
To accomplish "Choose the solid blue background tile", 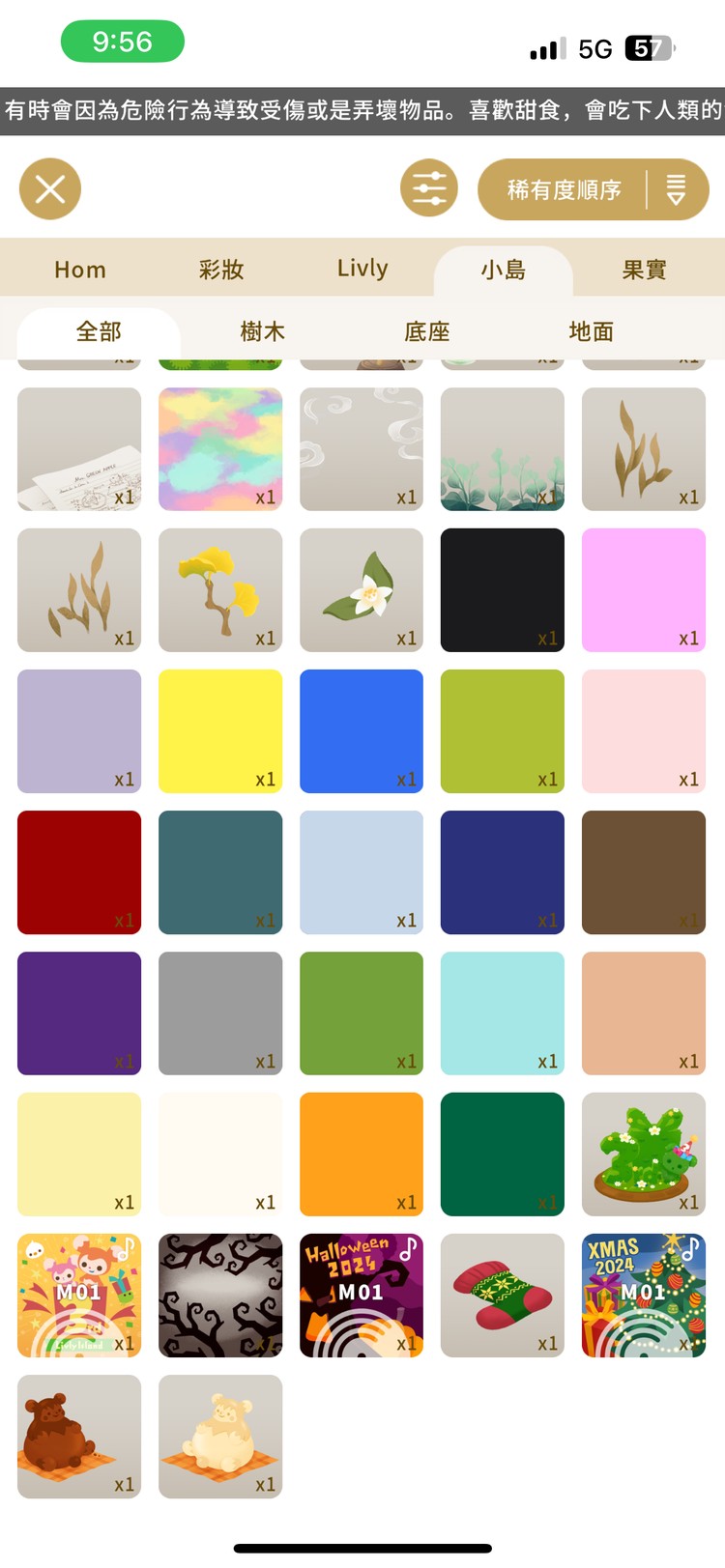I will [362, 731].
